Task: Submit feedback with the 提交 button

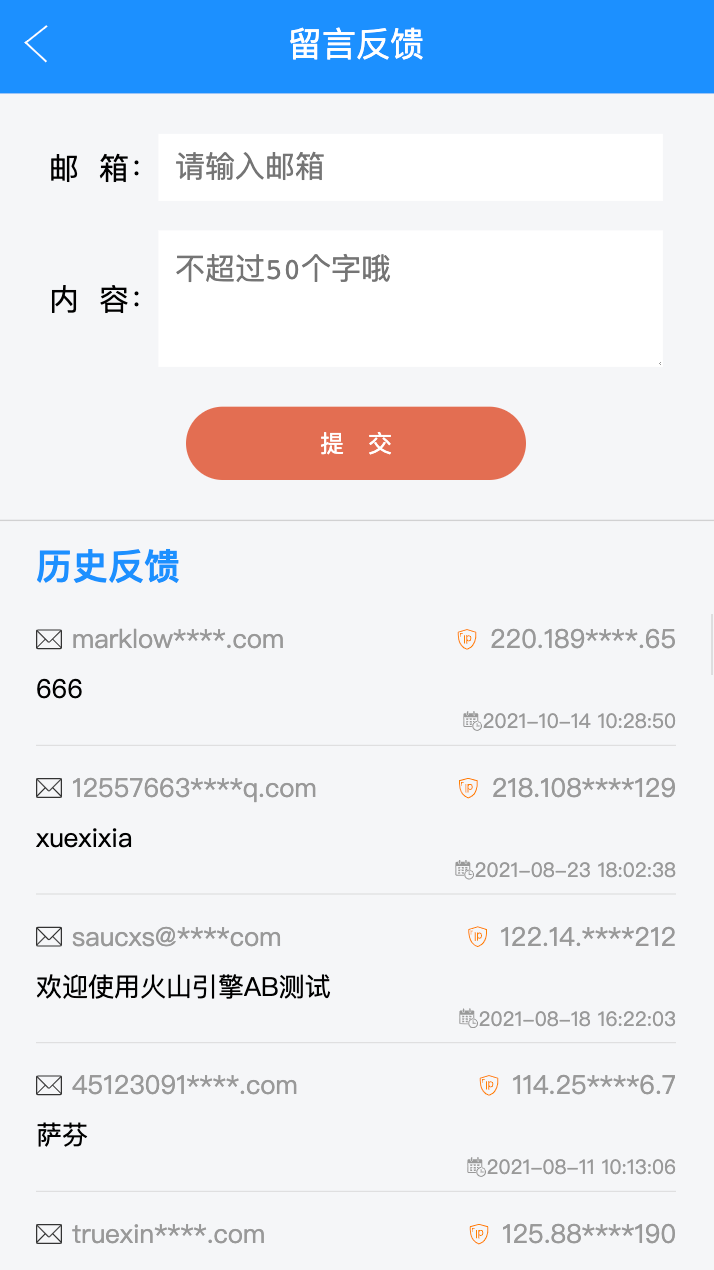Action: point(356,443)
